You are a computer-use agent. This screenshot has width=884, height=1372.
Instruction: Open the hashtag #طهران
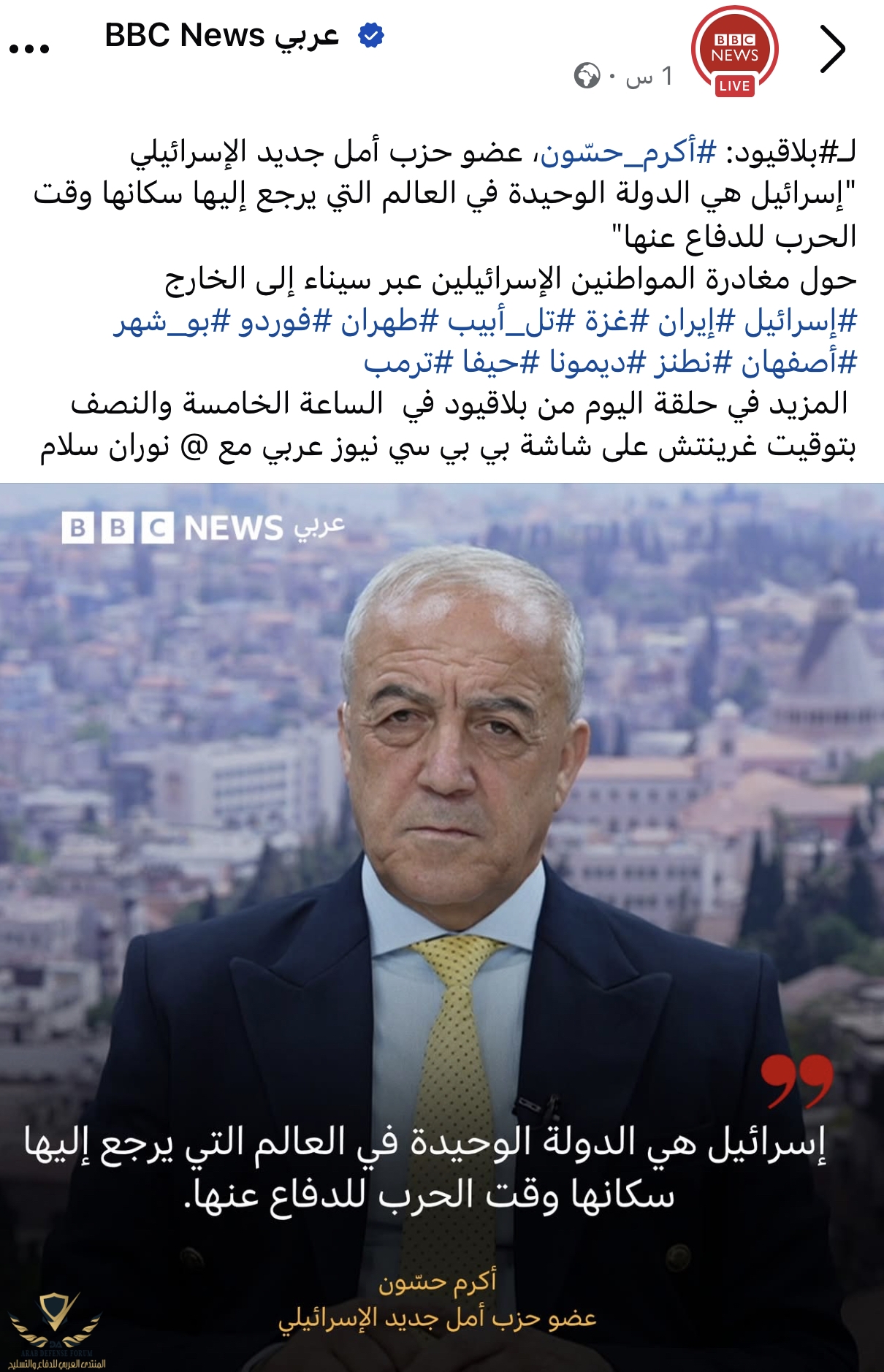[390, 321]
